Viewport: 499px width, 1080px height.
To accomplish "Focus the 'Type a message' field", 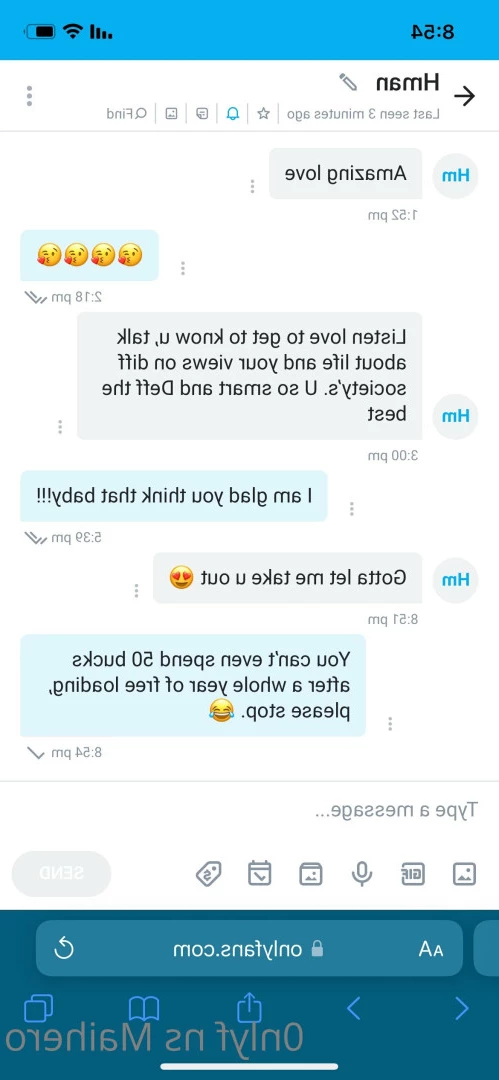I will (x=250, y=811).
